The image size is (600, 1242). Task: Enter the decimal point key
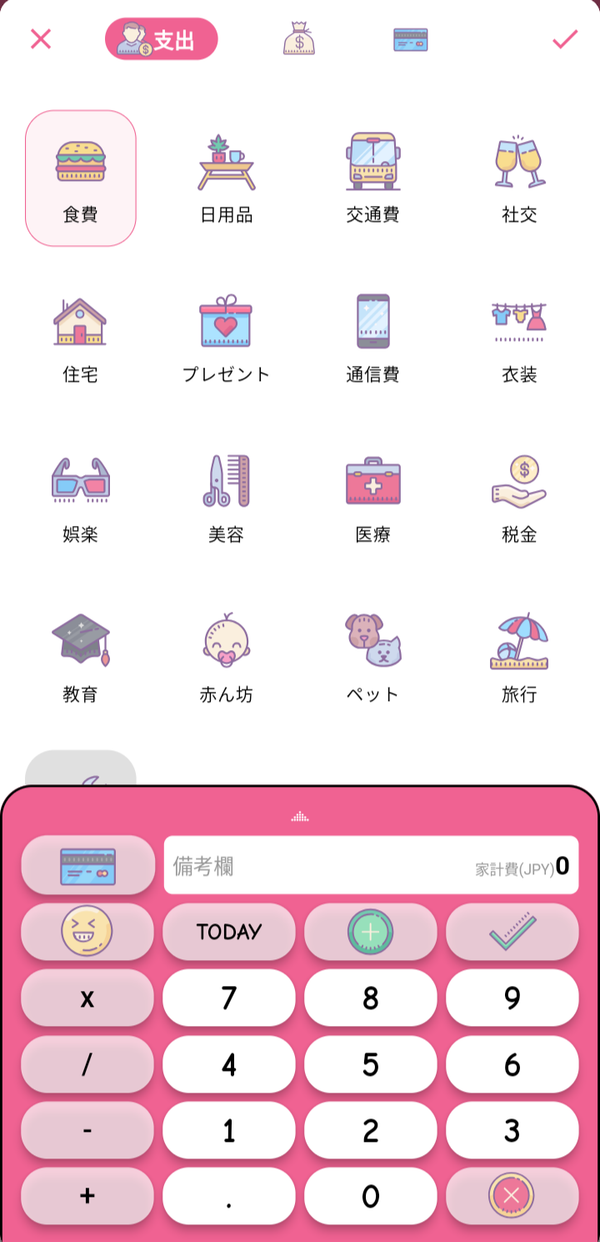pos(229,1196)
